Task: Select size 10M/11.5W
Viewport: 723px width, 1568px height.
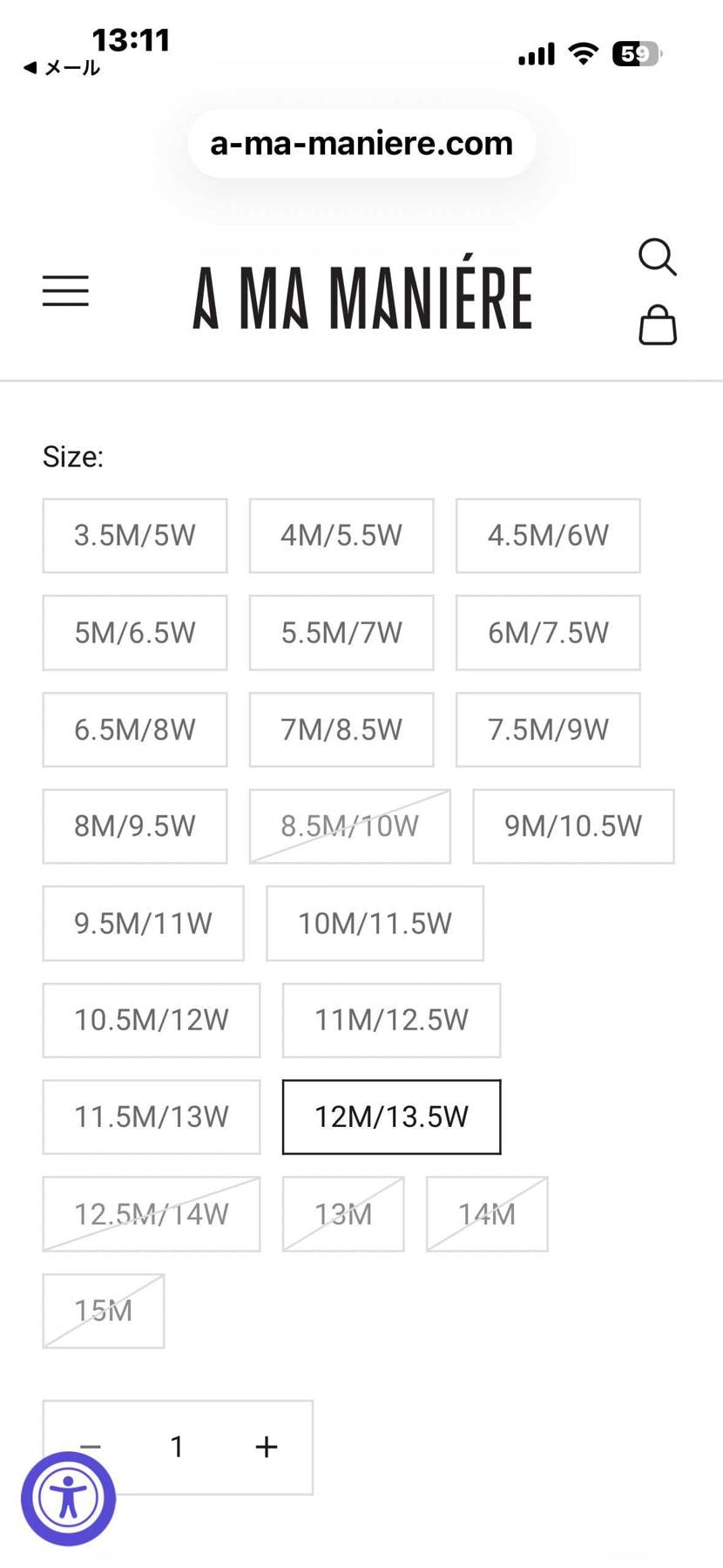Action: click(375, 923)
